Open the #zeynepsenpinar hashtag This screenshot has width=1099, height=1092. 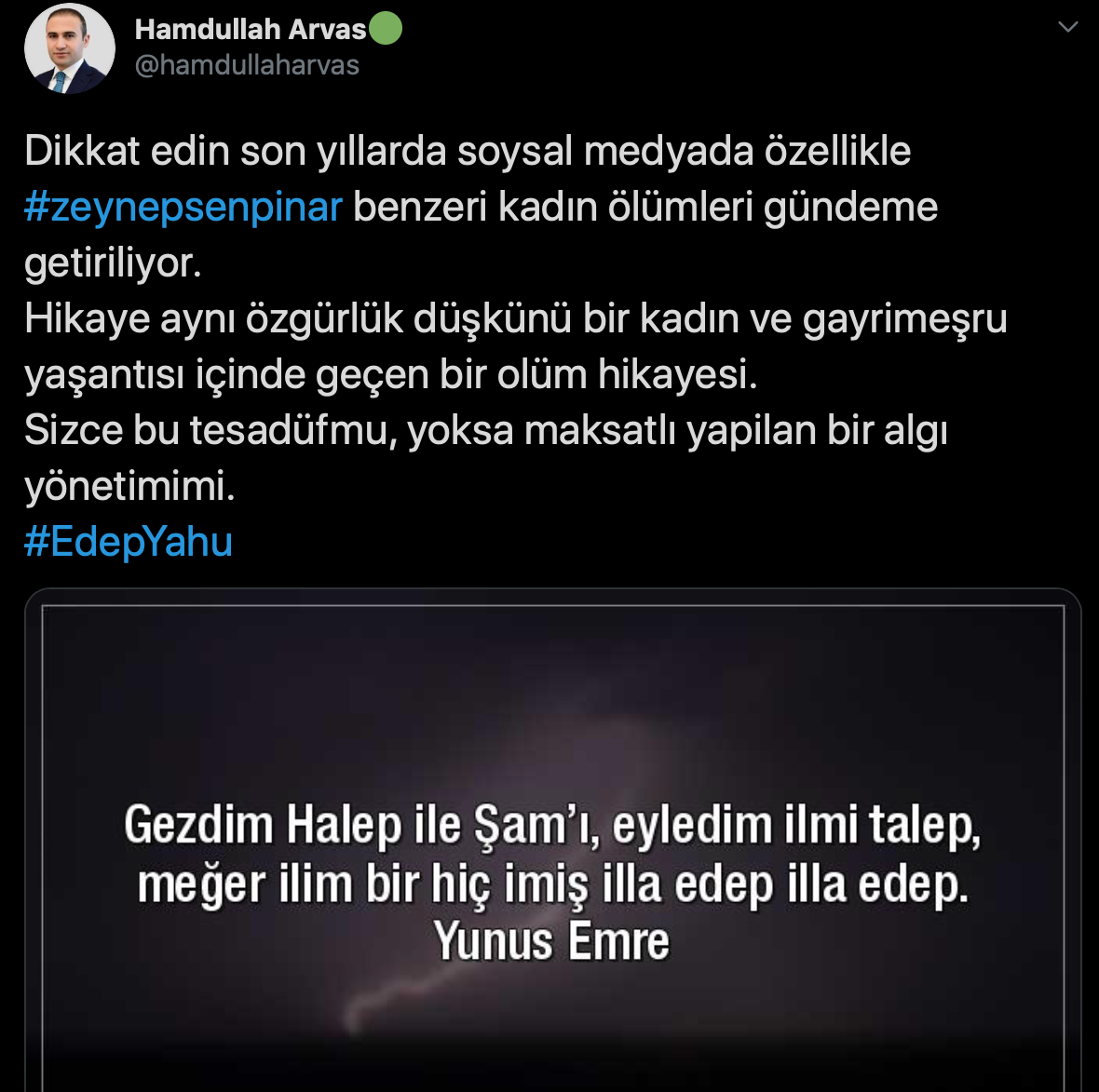(x=183, y=207)
